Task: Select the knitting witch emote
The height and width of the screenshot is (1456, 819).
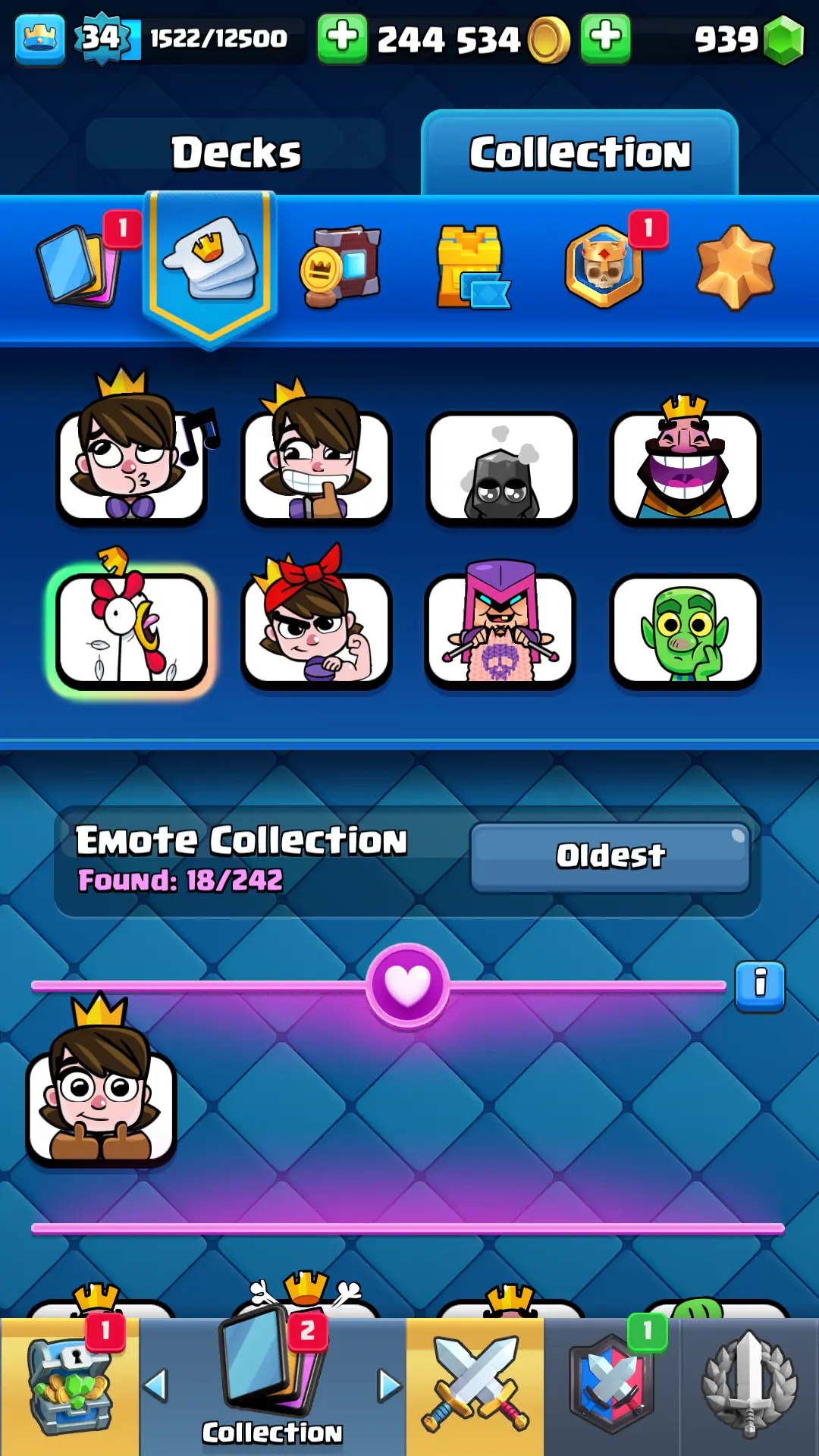Action: point(500,629)
